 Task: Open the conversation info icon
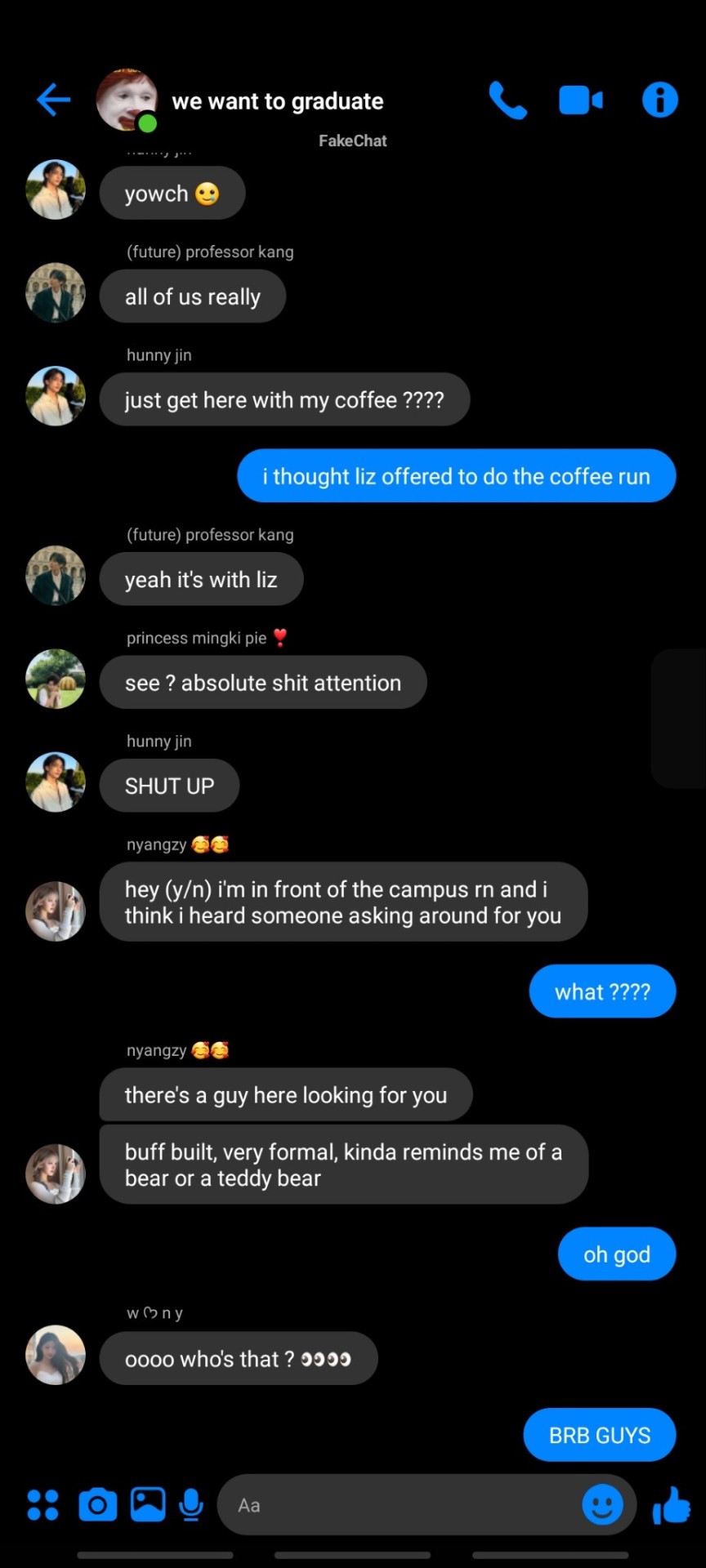659,100
